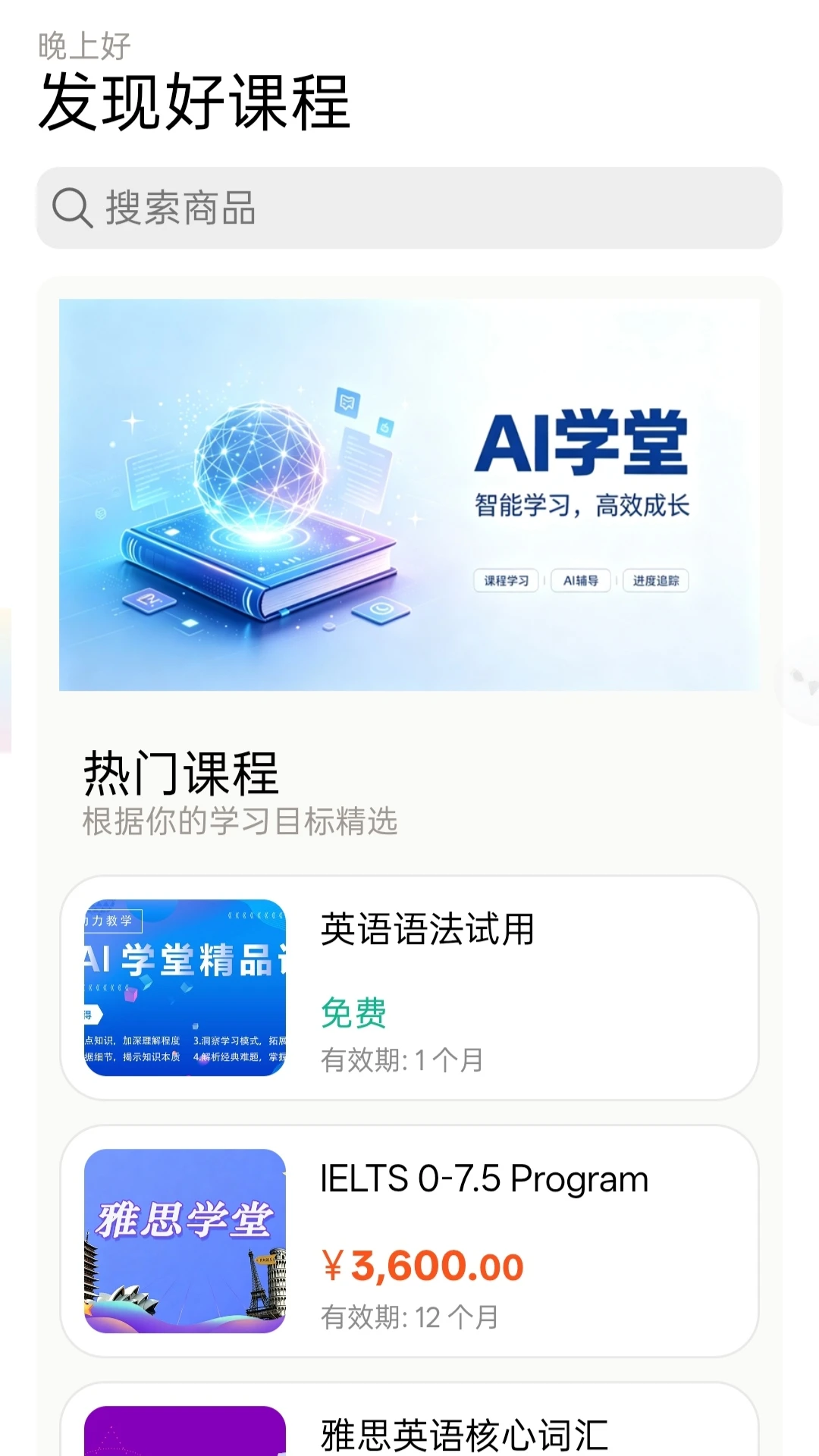Open the IELTS 0-7.5 Program course card
Image resolution: width=819 pixels, height=1456 pixels.
409,1241
